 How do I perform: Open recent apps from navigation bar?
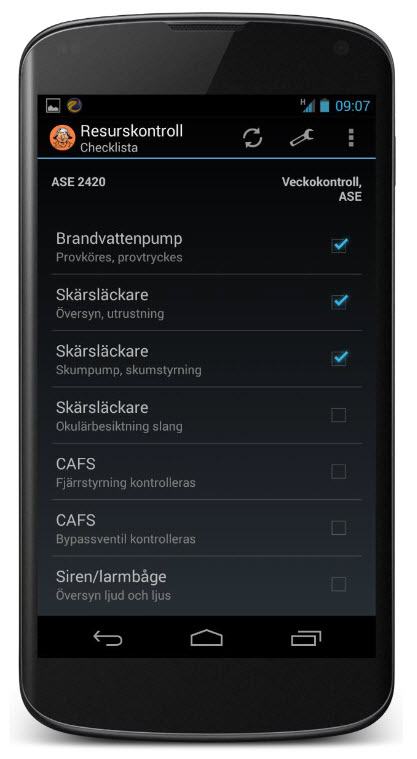pos(306,638)
